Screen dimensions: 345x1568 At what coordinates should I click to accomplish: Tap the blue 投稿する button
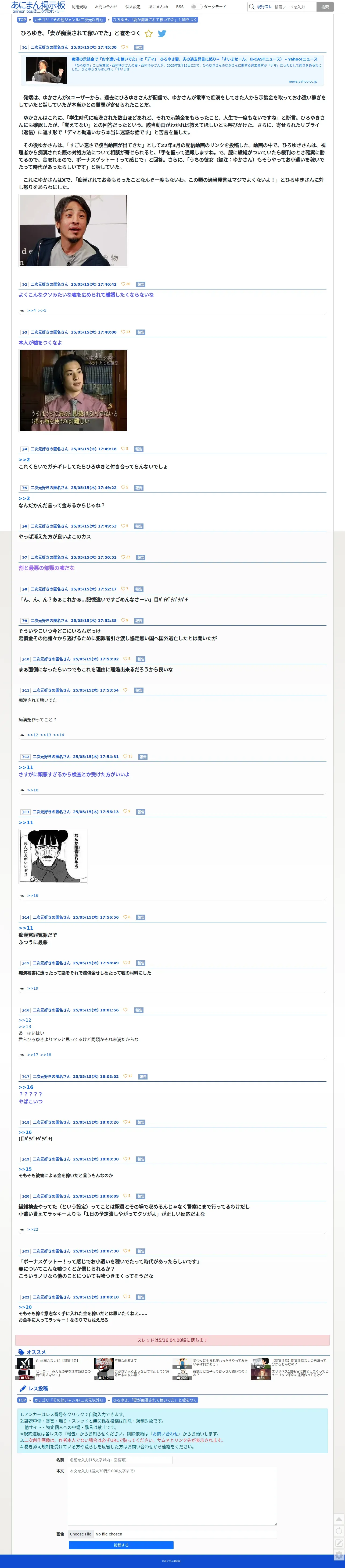121,1545
